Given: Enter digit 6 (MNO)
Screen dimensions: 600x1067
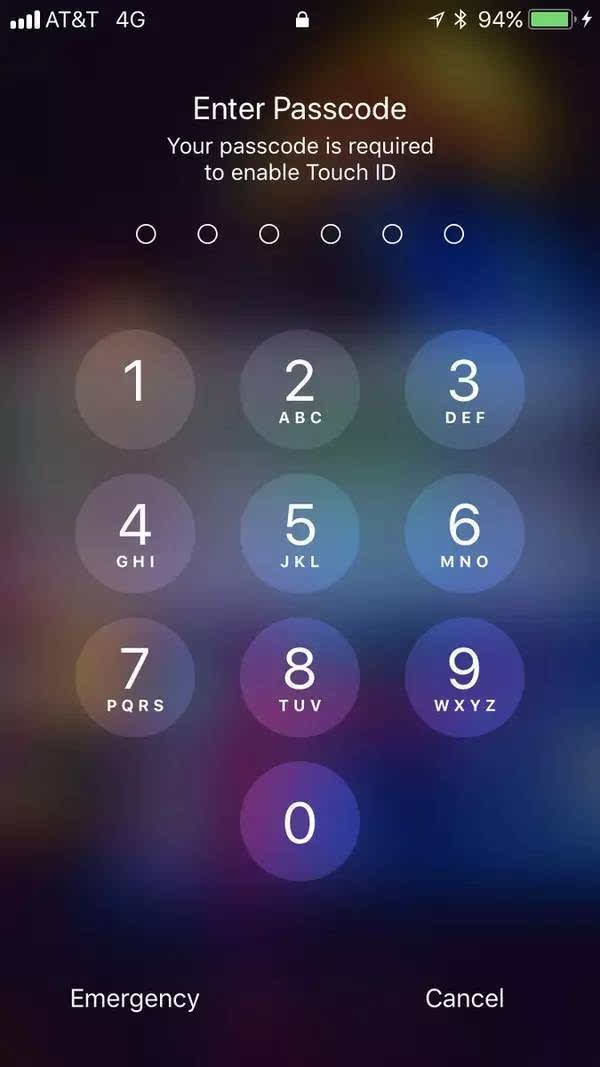Looking at the screenshot, I should [x=464, y=533].
